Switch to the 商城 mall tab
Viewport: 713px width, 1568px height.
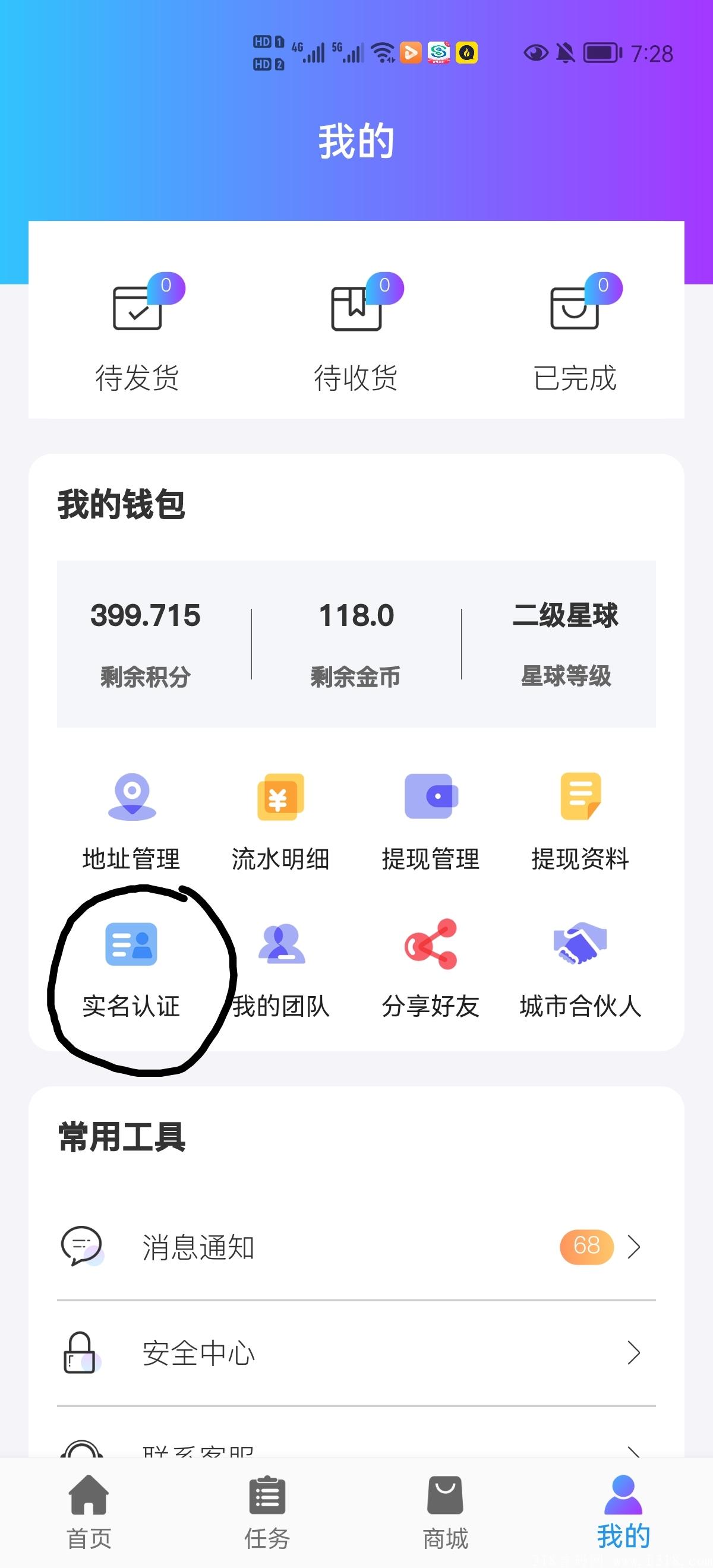pos(446,1512)
